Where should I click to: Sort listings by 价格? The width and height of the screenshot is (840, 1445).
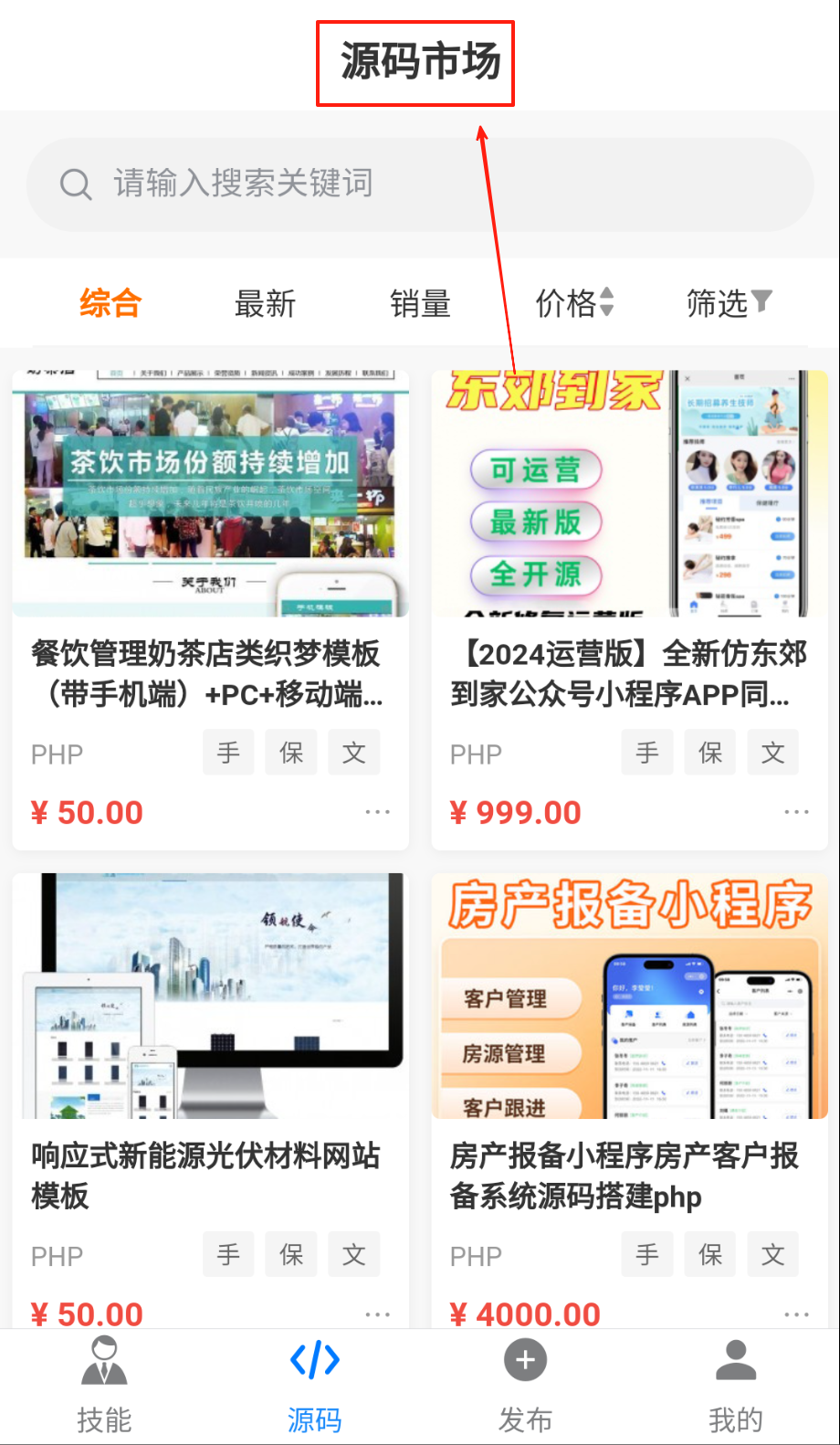573,303
